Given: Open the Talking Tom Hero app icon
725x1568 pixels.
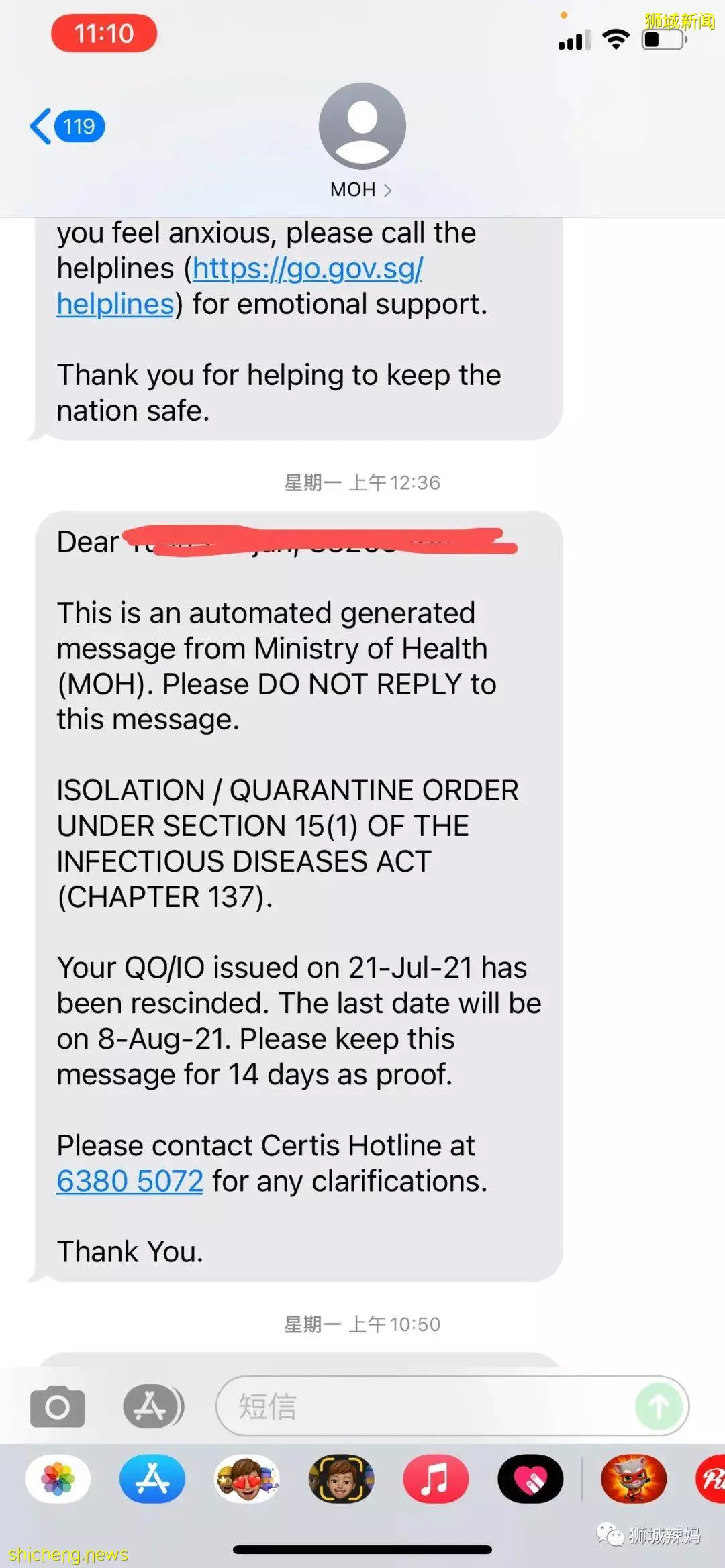Looking at the screenshot, I should click(x=633, y=1479).
